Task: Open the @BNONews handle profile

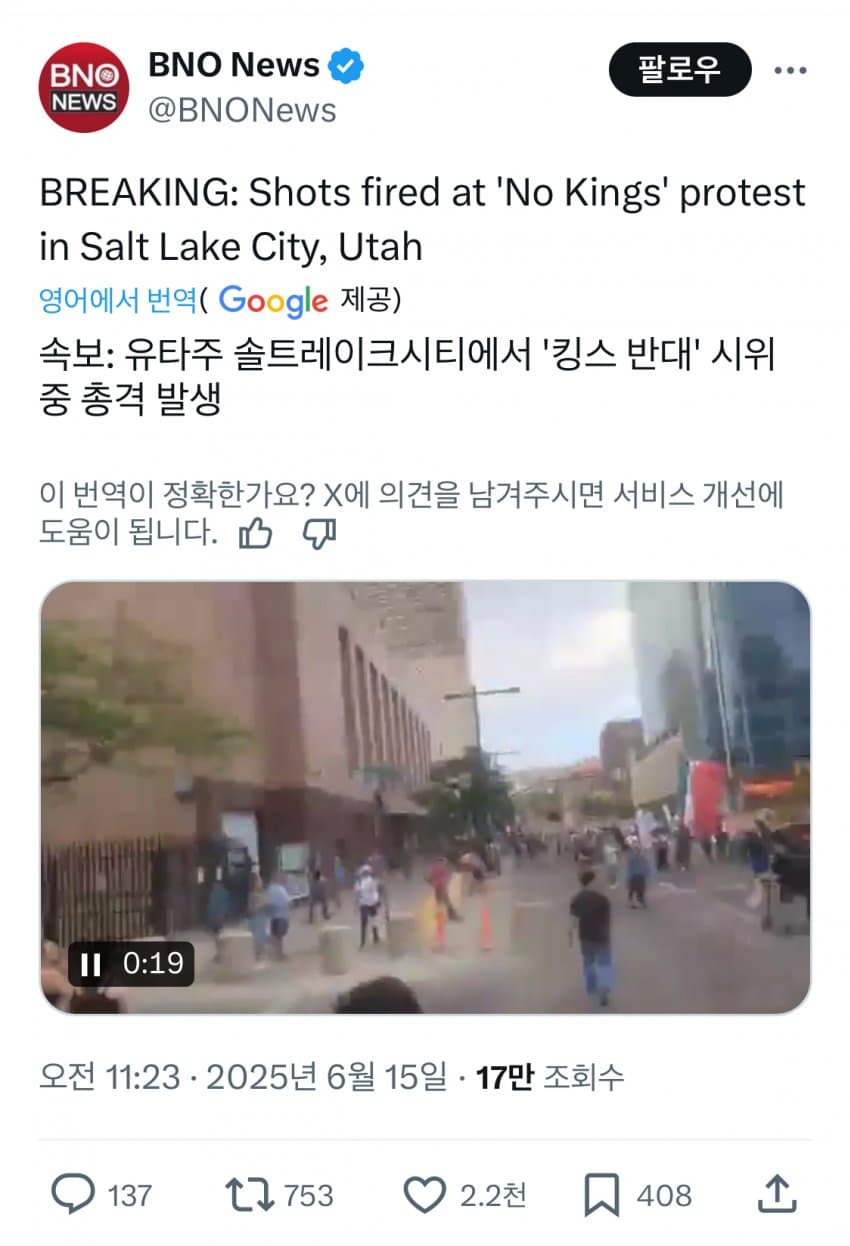Action: [242, 110]
